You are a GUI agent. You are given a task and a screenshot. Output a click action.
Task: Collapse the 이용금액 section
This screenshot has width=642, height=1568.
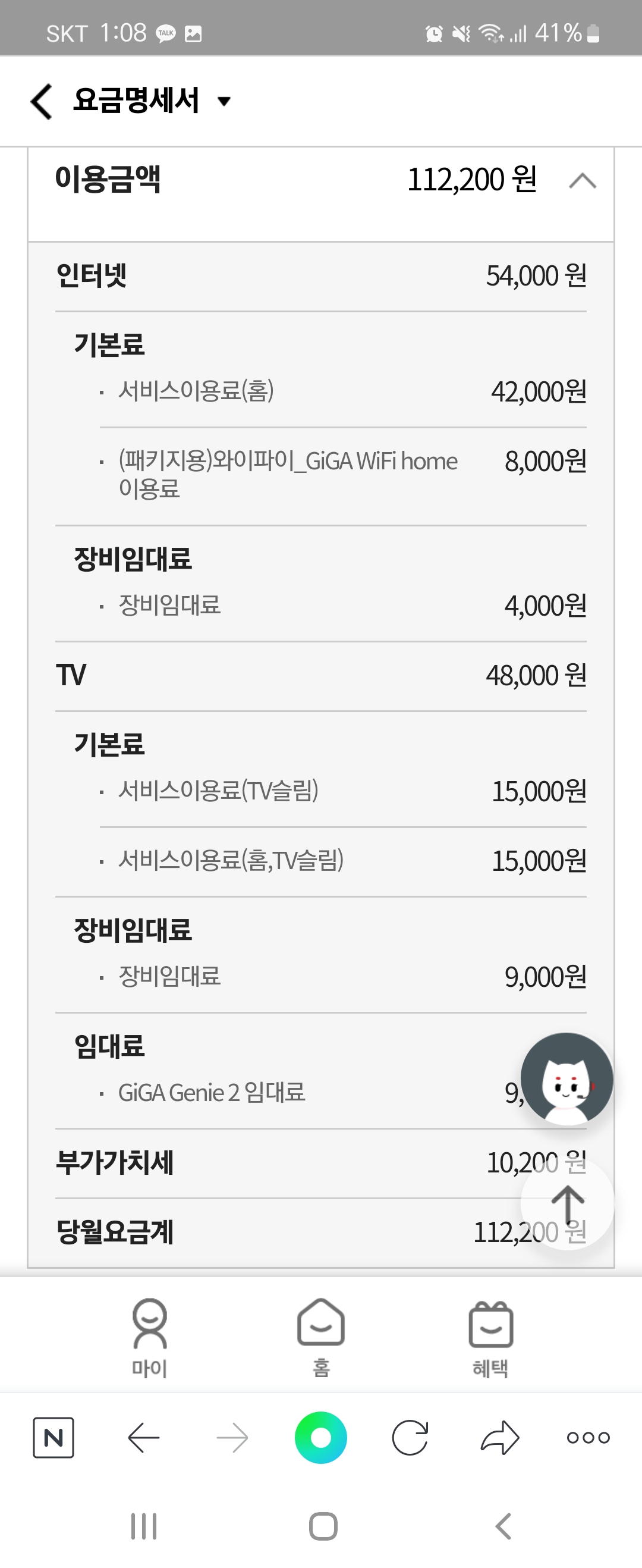[x=582, y=181]
